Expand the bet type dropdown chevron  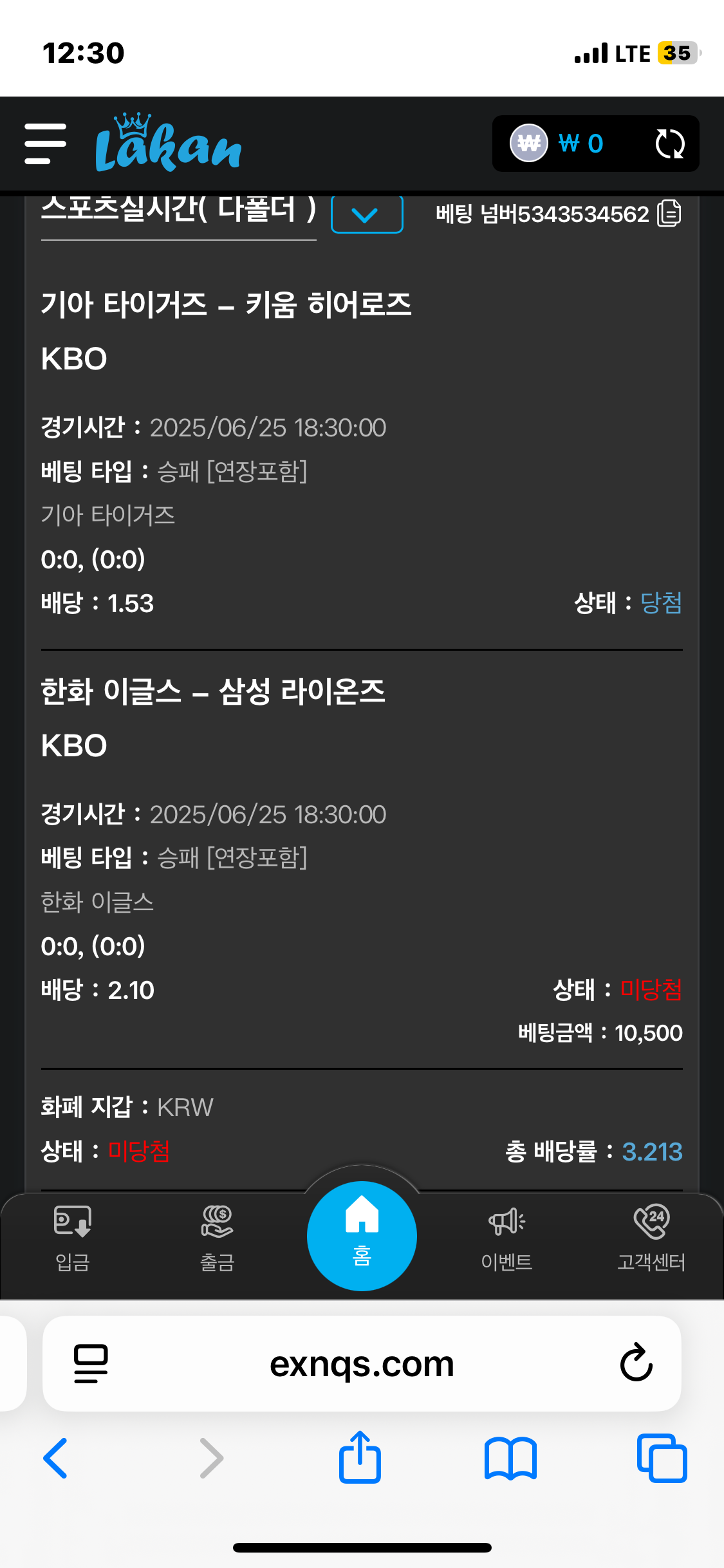coord(366,215)
